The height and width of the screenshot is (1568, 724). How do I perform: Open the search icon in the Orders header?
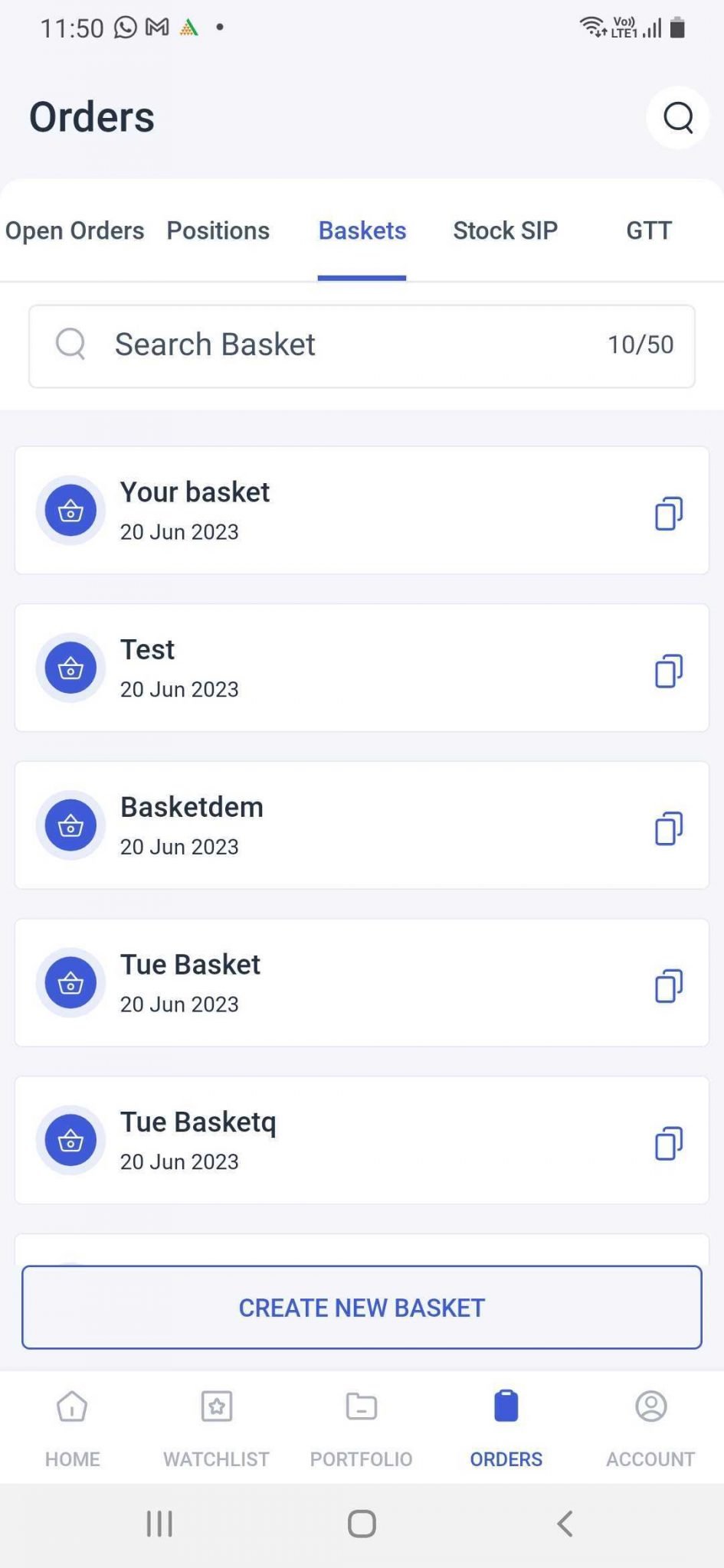coord(677,117)
